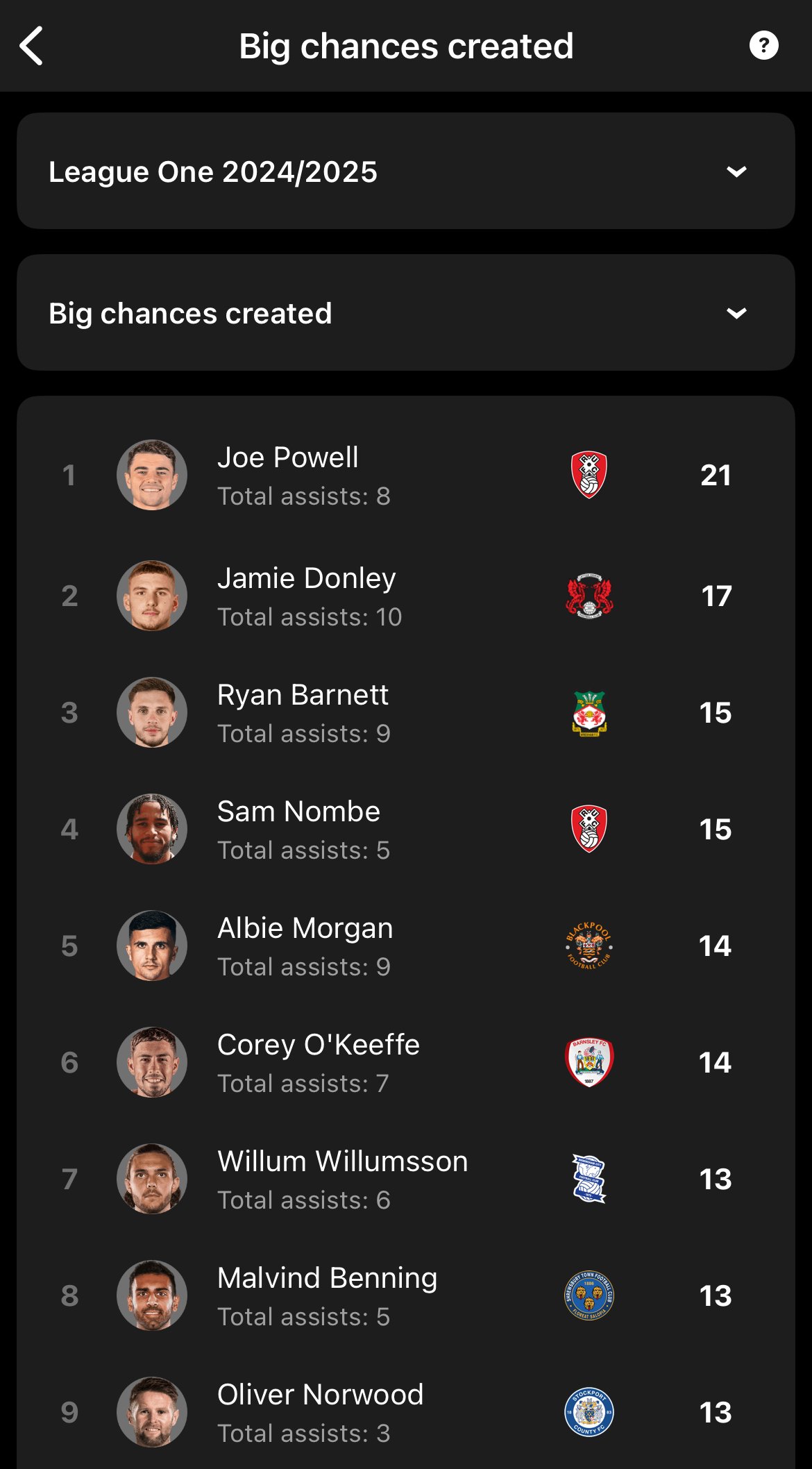View Malvind Benning's profile row

click(x=406, y=1295)
